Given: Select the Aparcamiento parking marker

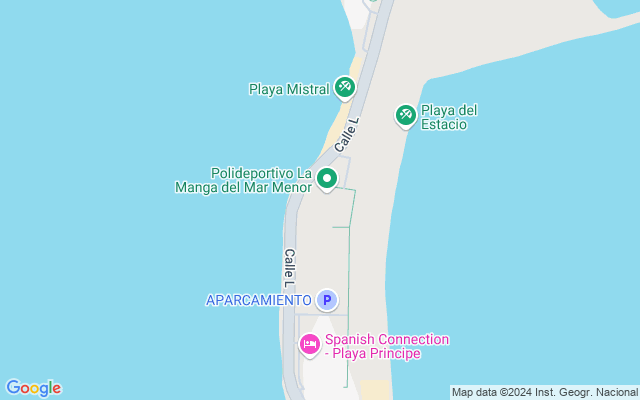Looking at the screenshot, I should tap(326, 300).
